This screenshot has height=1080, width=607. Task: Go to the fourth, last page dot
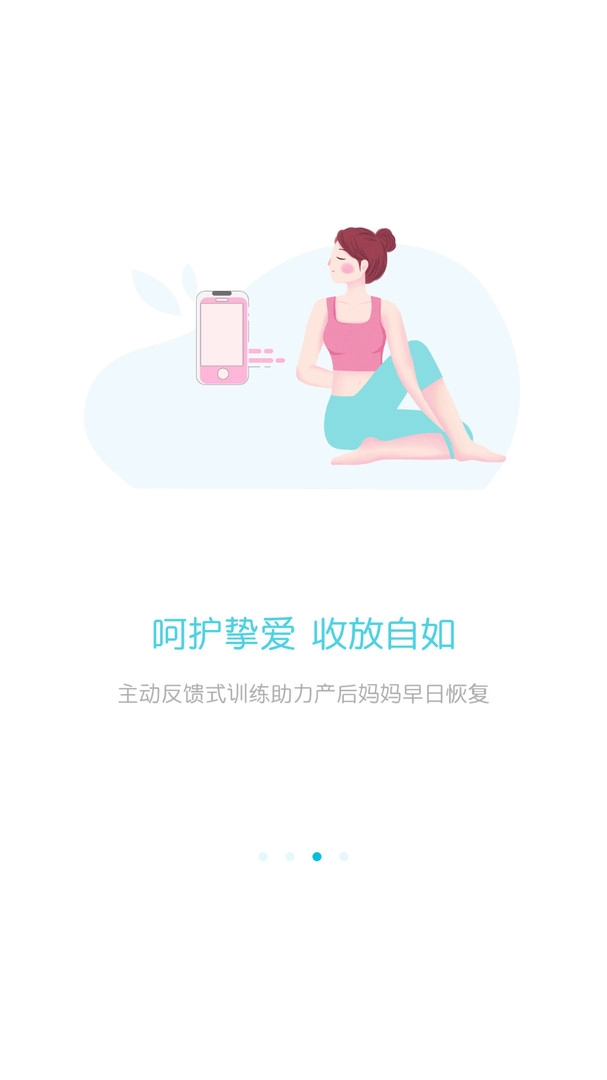click(344, 857)
